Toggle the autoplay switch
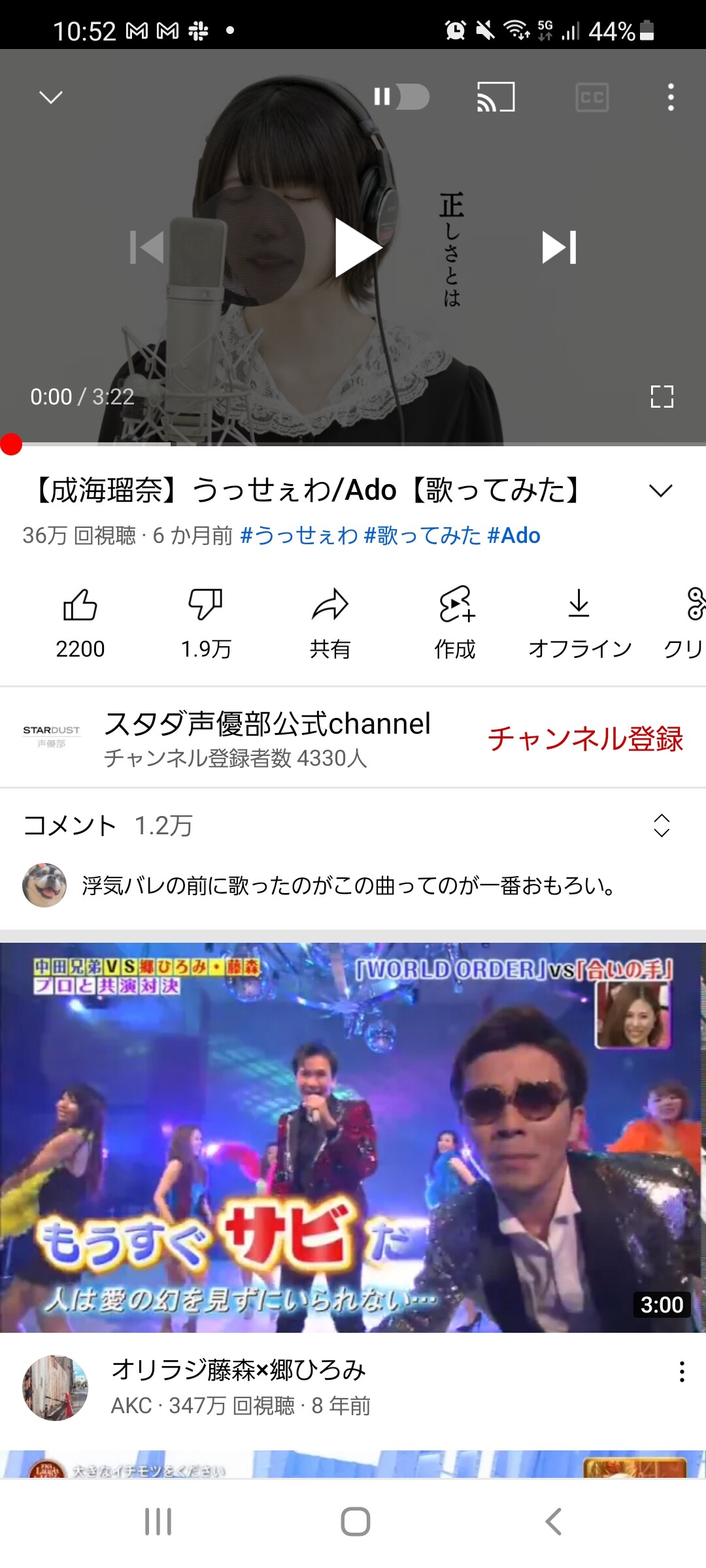 (x=401, y=97)
